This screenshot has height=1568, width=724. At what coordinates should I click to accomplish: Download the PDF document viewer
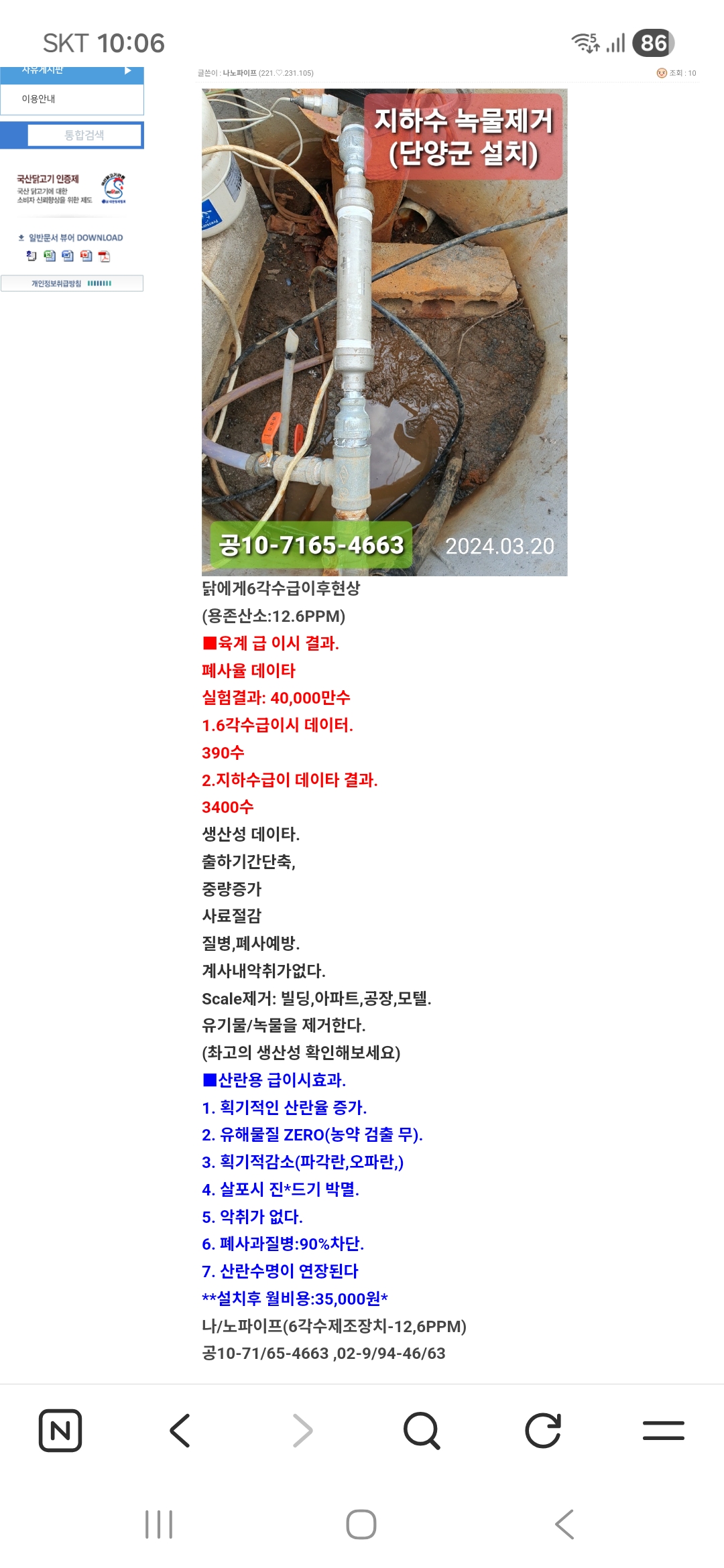104,256
